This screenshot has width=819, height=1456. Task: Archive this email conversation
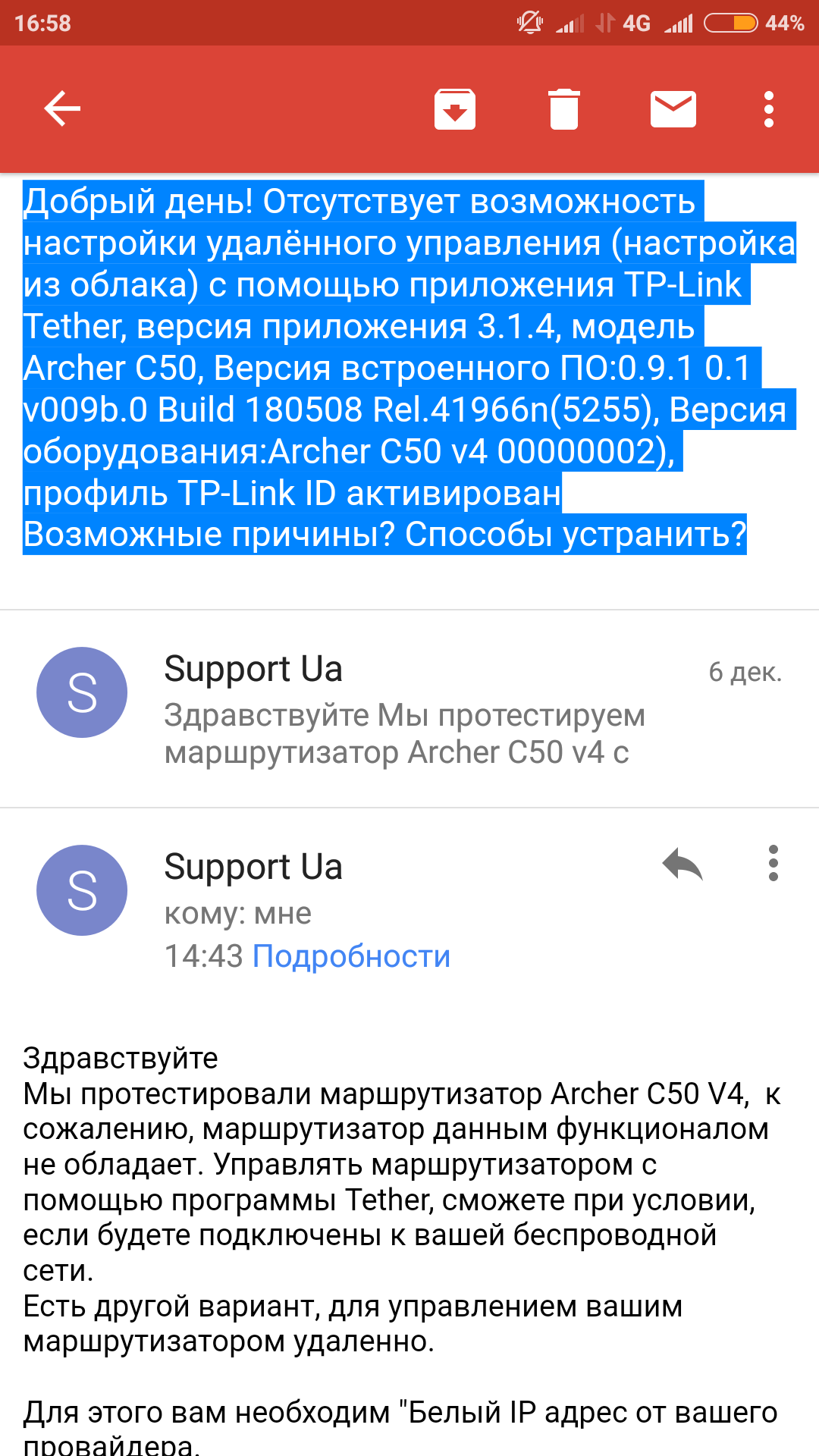pos(455,109)
